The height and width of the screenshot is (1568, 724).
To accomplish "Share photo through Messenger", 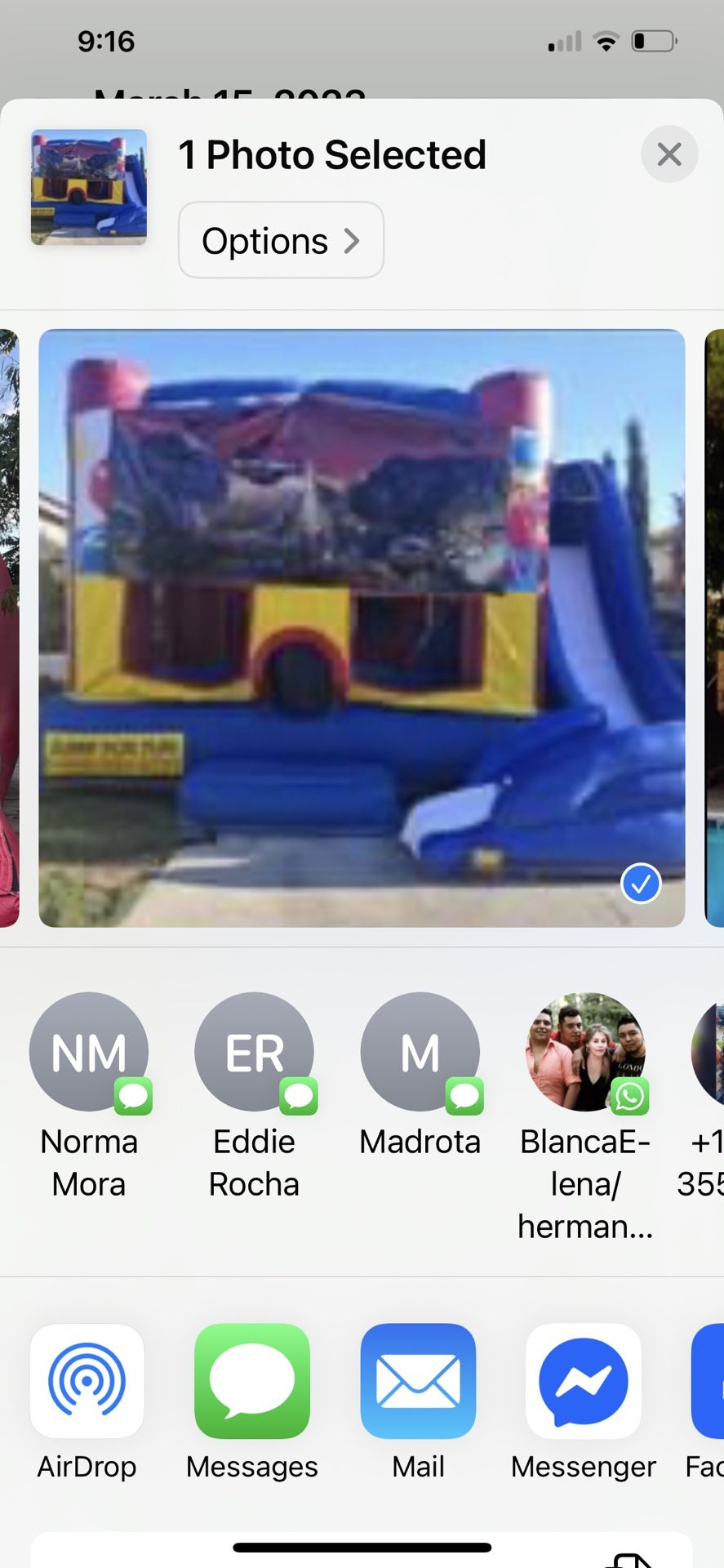I will (584, 1382).
